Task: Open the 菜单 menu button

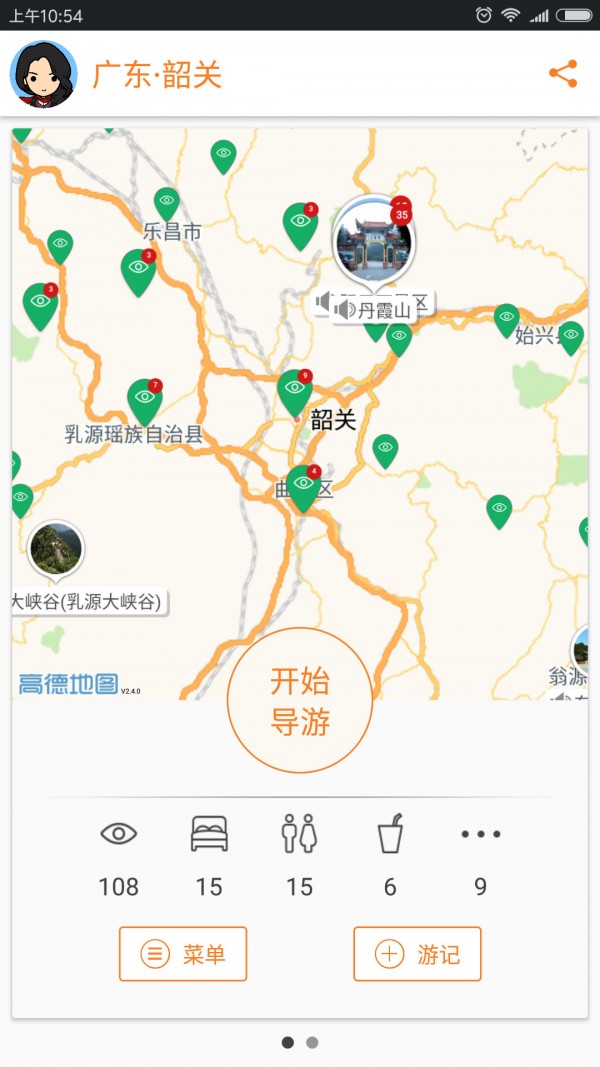Action: (x=183, y=954)
